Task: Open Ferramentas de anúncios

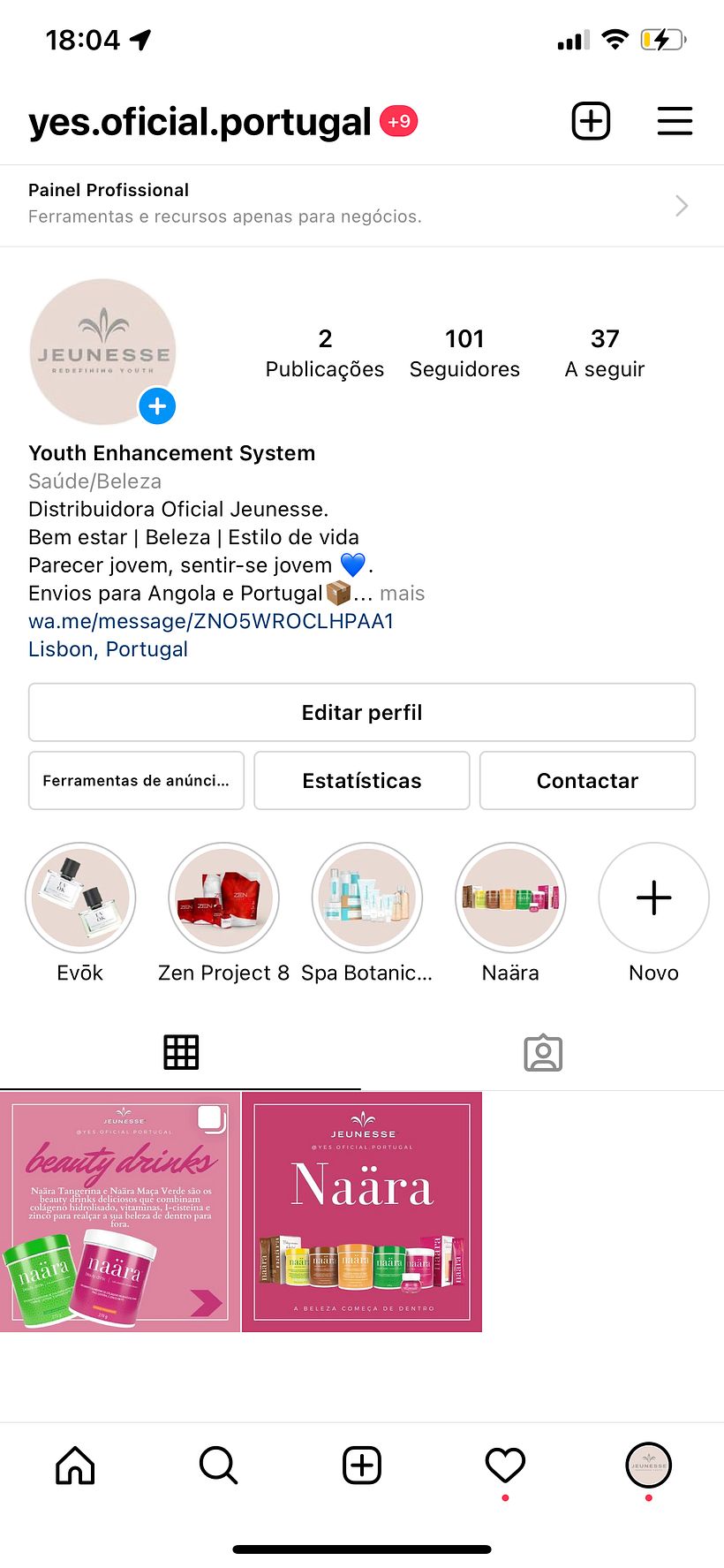Action: 136,781
